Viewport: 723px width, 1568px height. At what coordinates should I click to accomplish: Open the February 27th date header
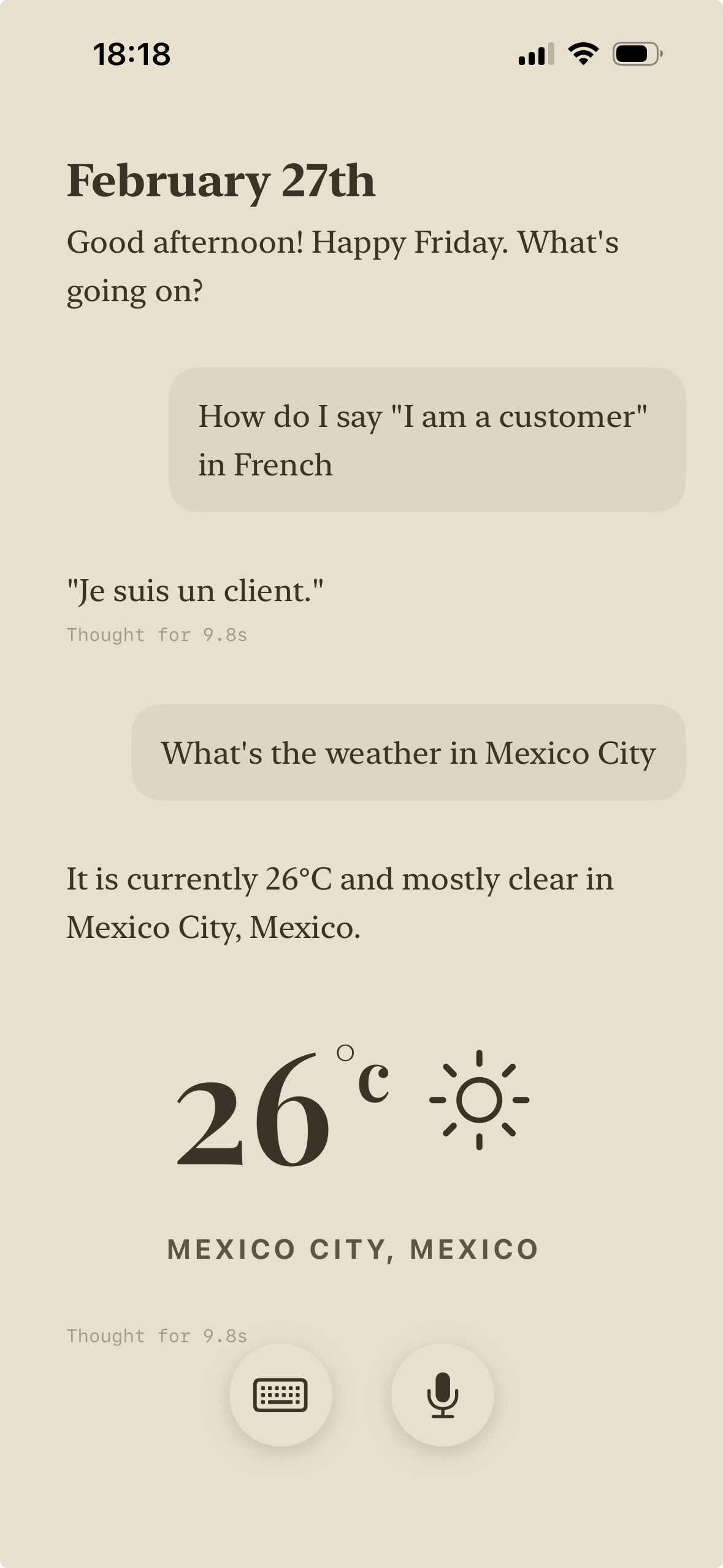pyautogui.click(x=222, y=180)
